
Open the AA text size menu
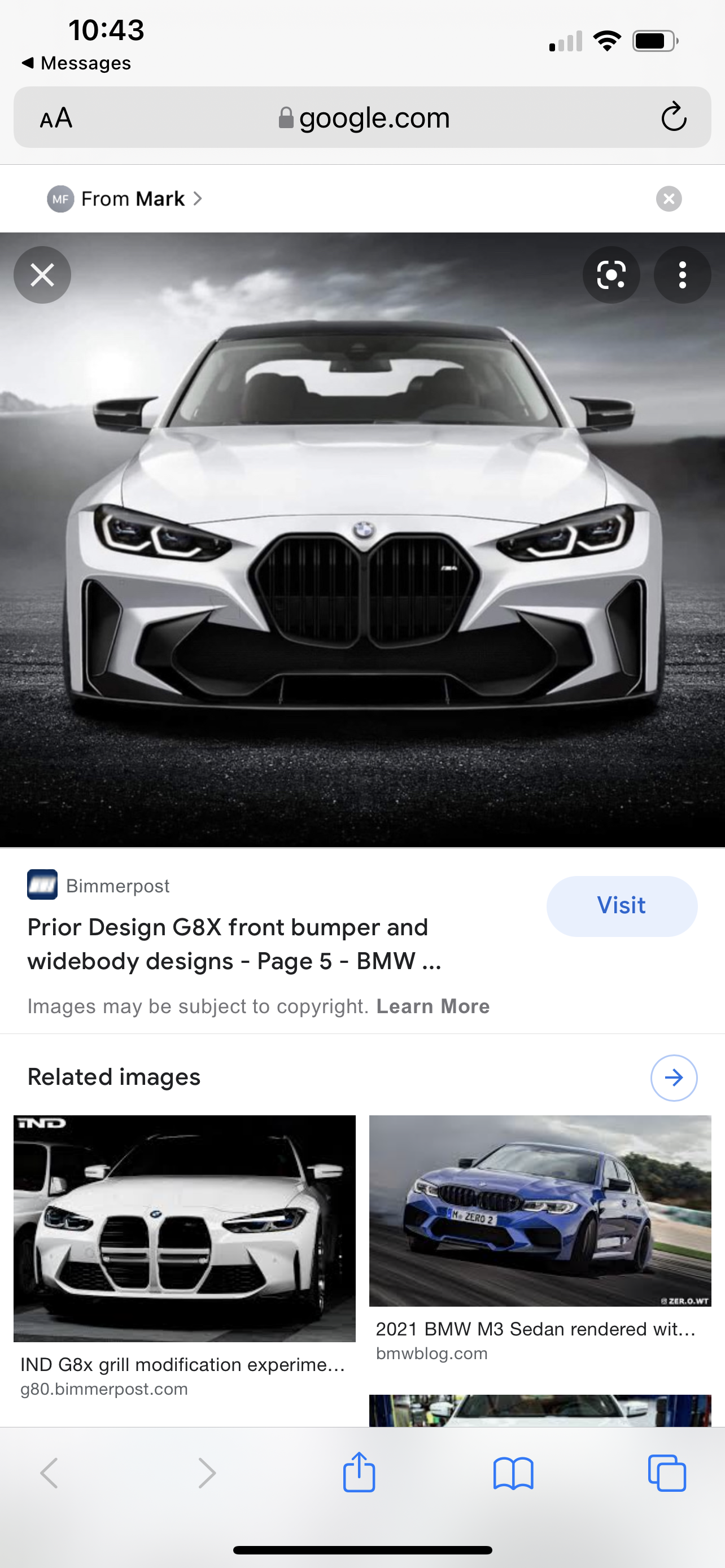click(56, 117)
